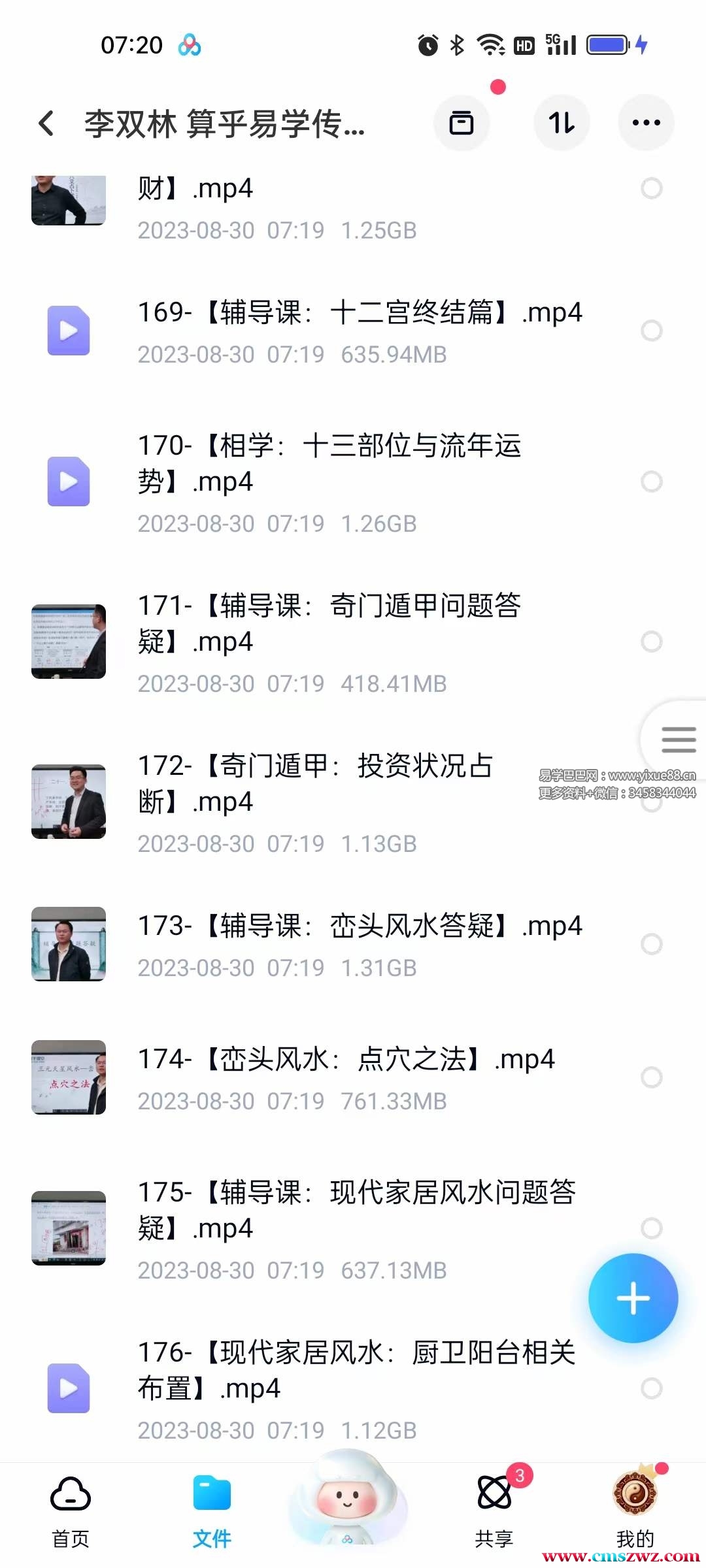Open the center mascot assistant
This screenshot has width=706, height=1568.
pyautogui.click(x=348, y=1503)
